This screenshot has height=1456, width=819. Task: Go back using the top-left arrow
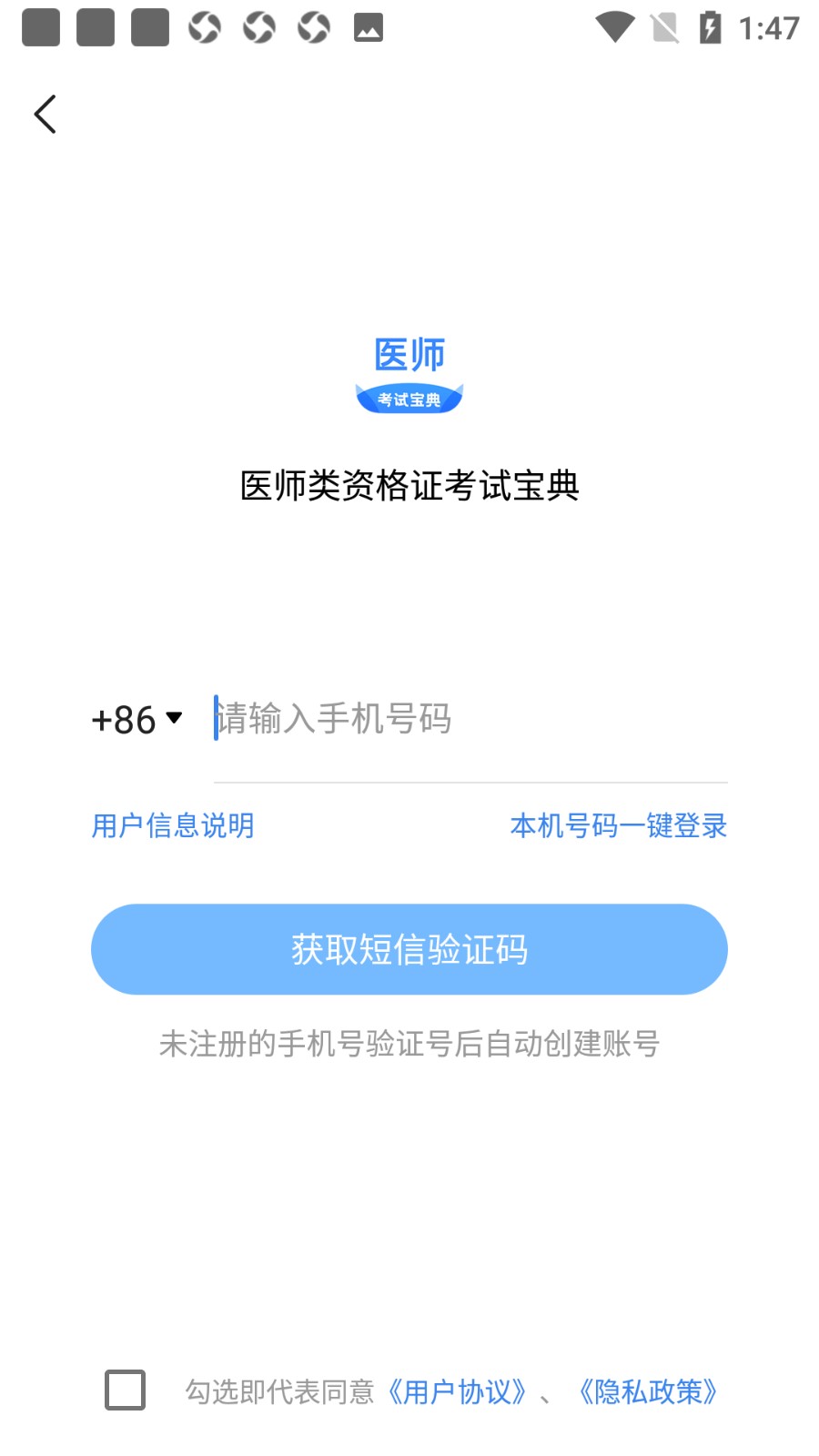click(45, 115)
